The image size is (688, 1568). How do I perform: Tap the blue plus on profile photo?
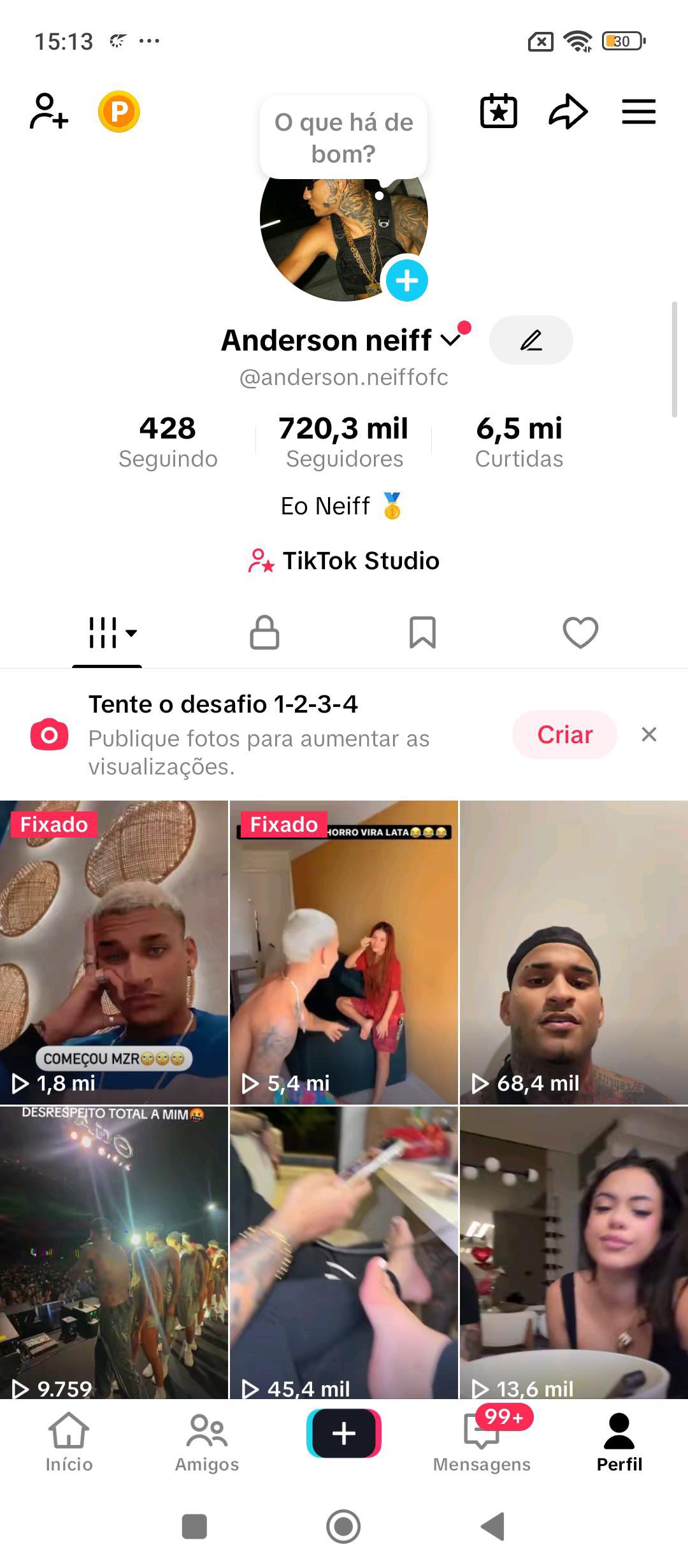(x=407, y=280)
